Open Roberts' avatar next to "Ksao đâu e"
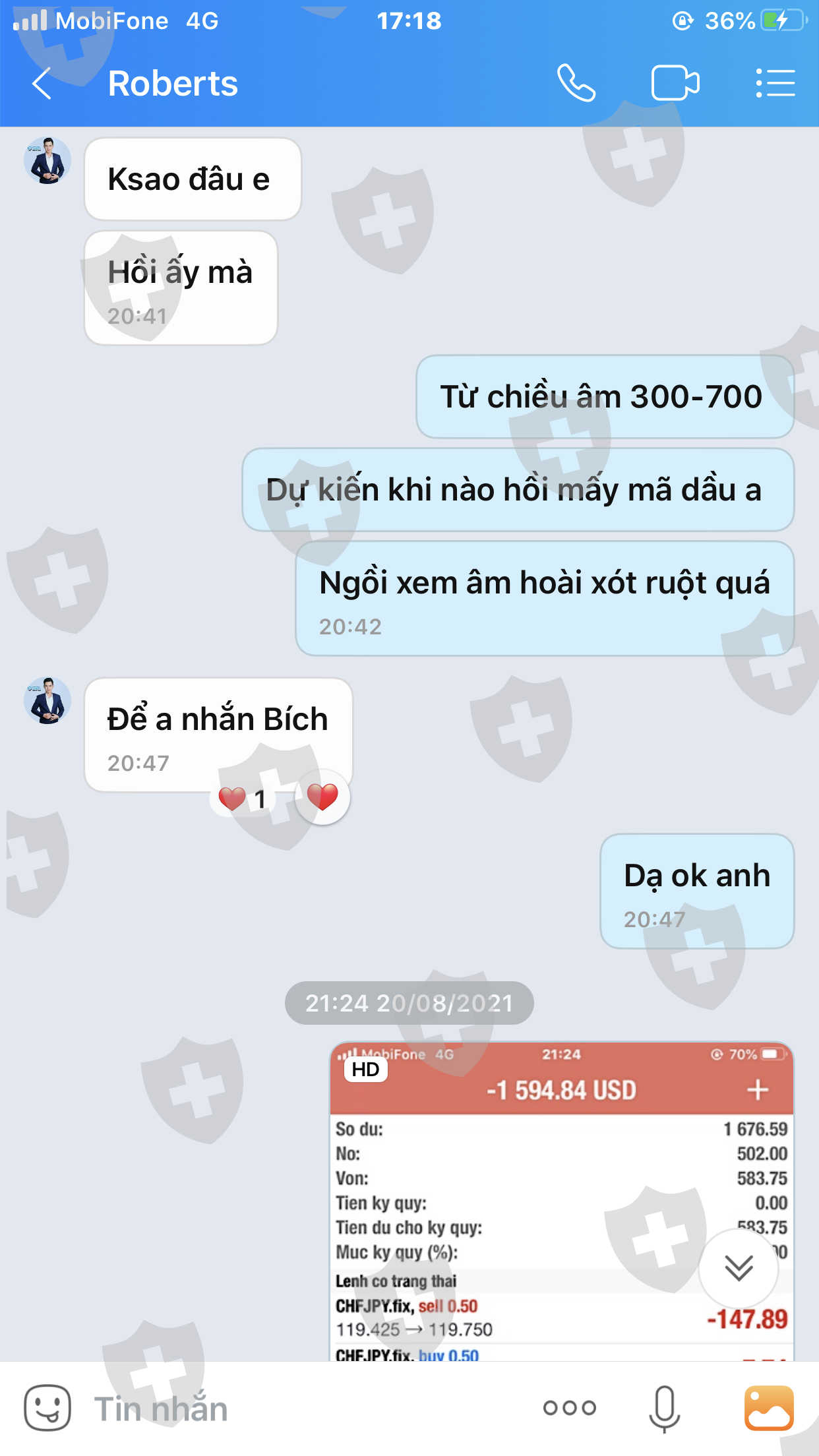Image resolution: width=819 pixels, height=1456 pixels. (x=47, y=161)
